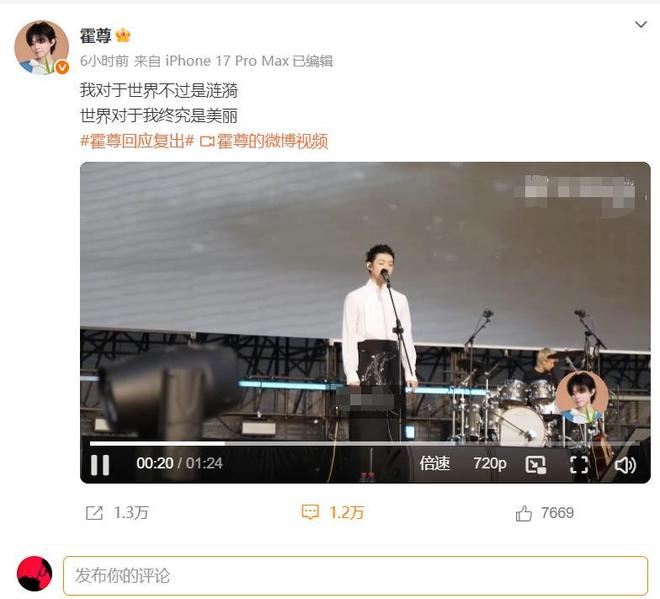The image size is (660, 599).
Task: Pause the video playback
Action: 100,464
